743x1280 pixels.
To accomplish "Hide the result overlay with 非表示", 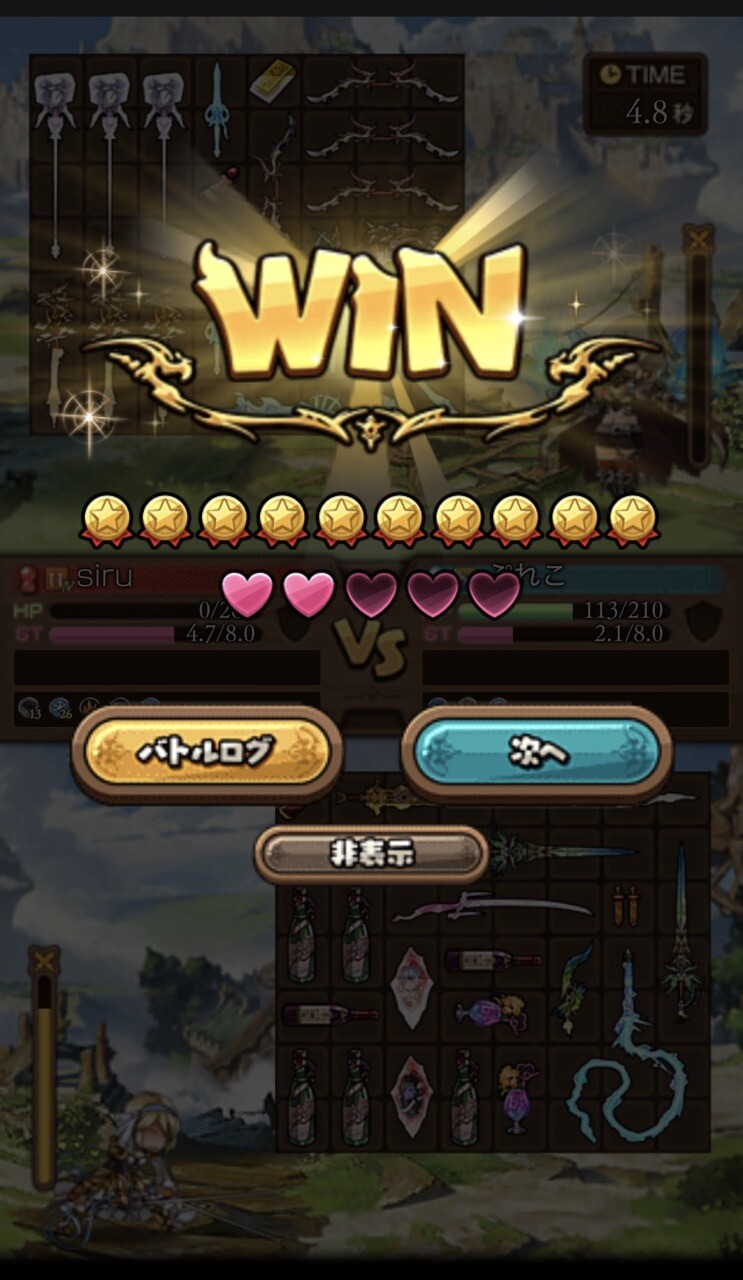I will tap(371, 854).
